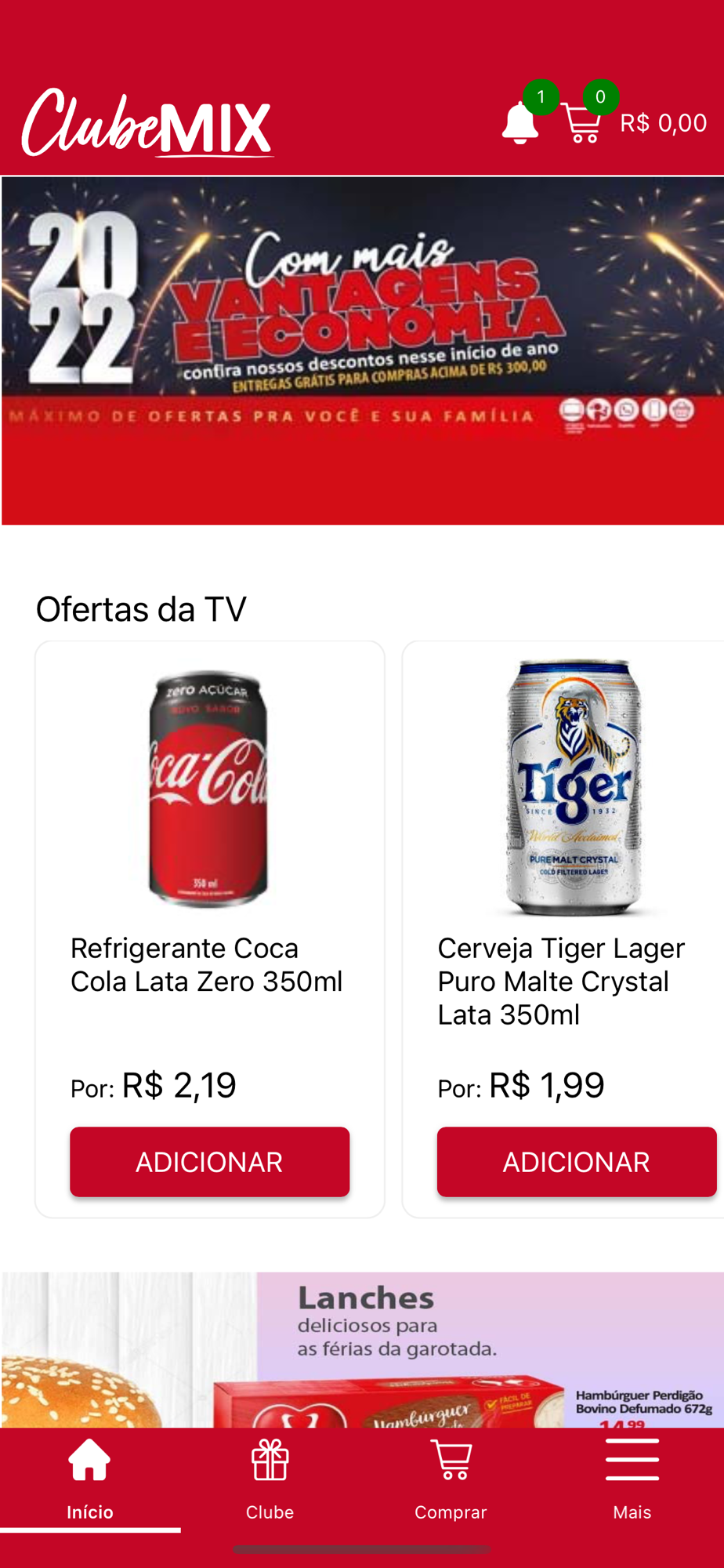This screenshot has width=724, height=1568.
Task: Open the 2022 Vantagens e Economia banner
Action: point(362,350)
